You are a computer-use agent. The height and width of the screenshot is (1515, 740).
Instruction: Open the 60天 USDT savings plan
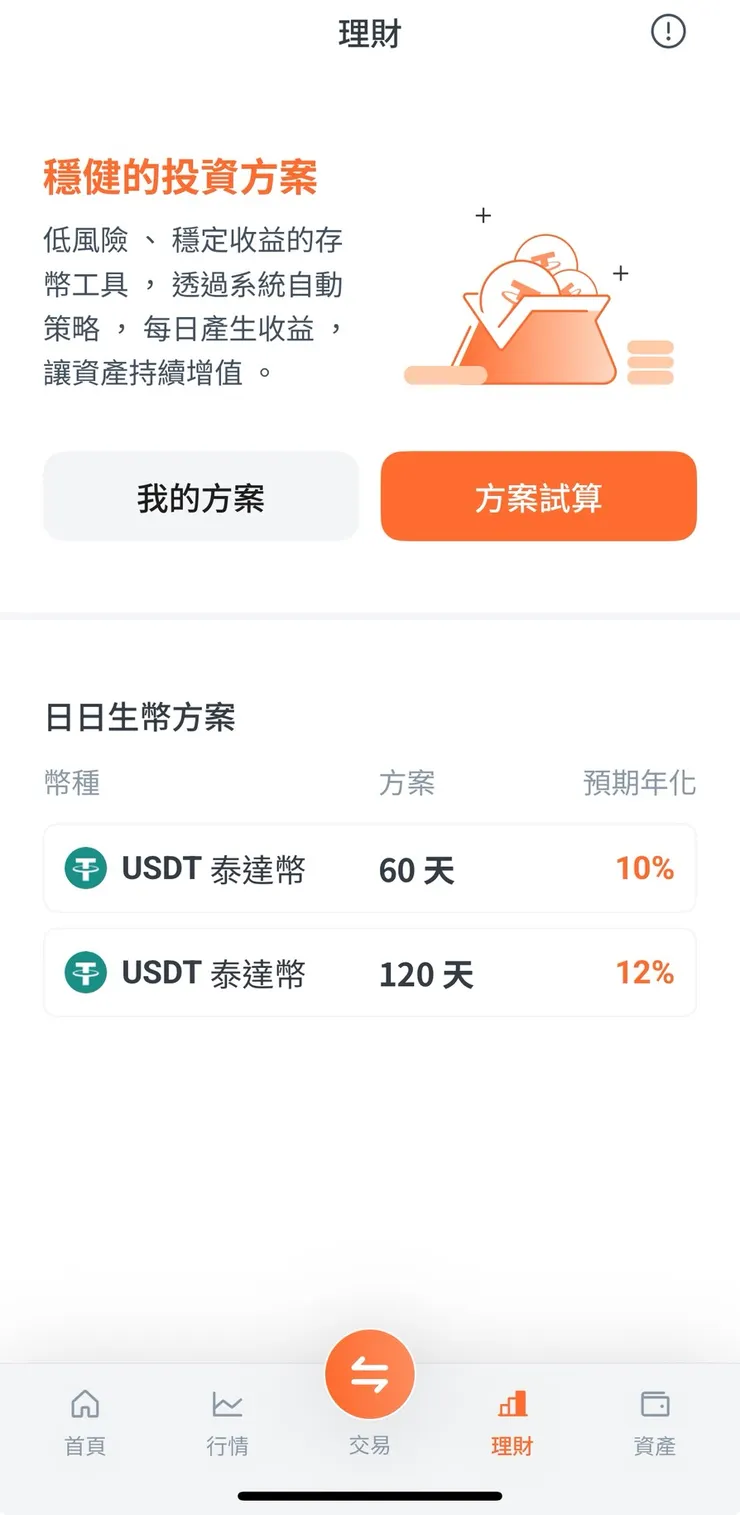pos(370,868)
